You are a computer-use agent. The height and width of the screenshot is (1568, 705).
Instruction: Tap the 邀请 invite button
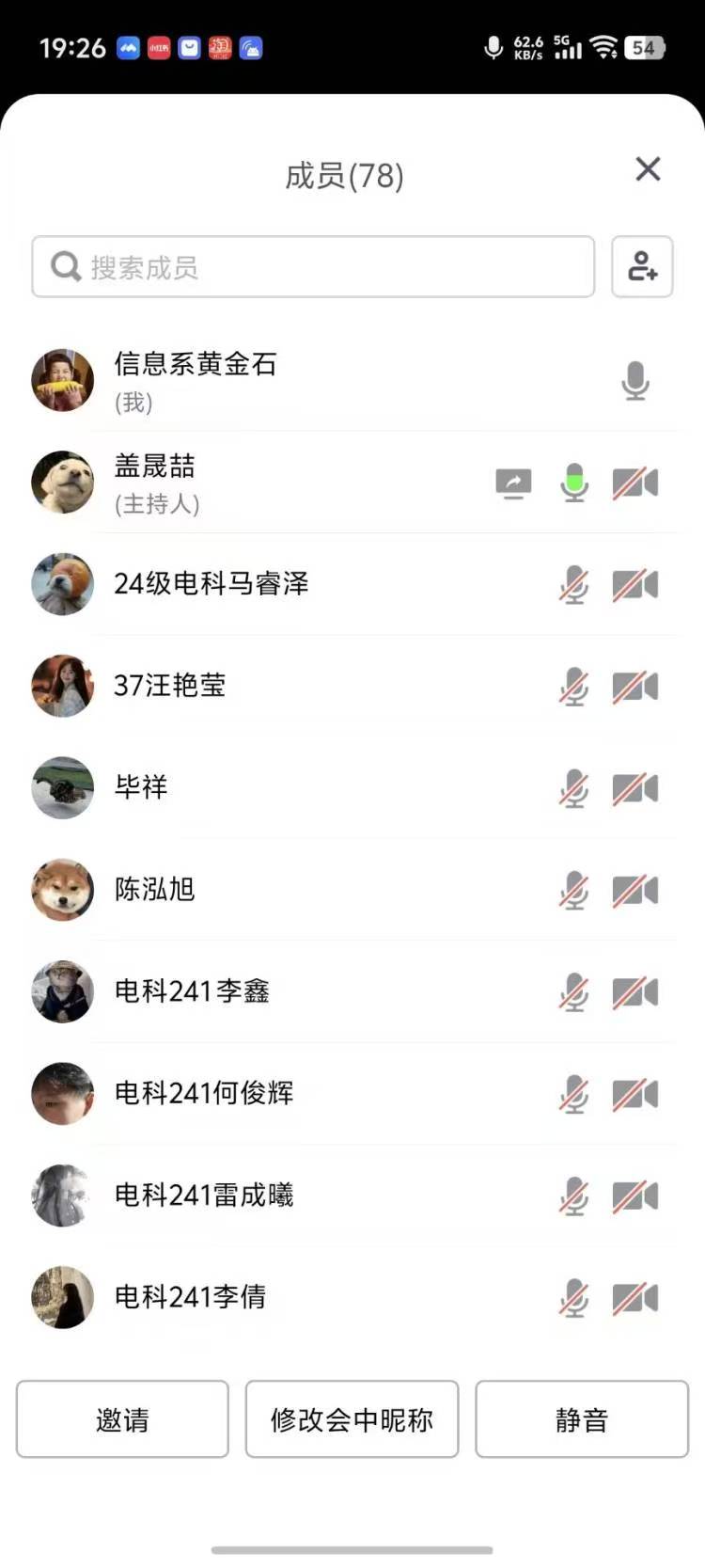coord(122,1419)
